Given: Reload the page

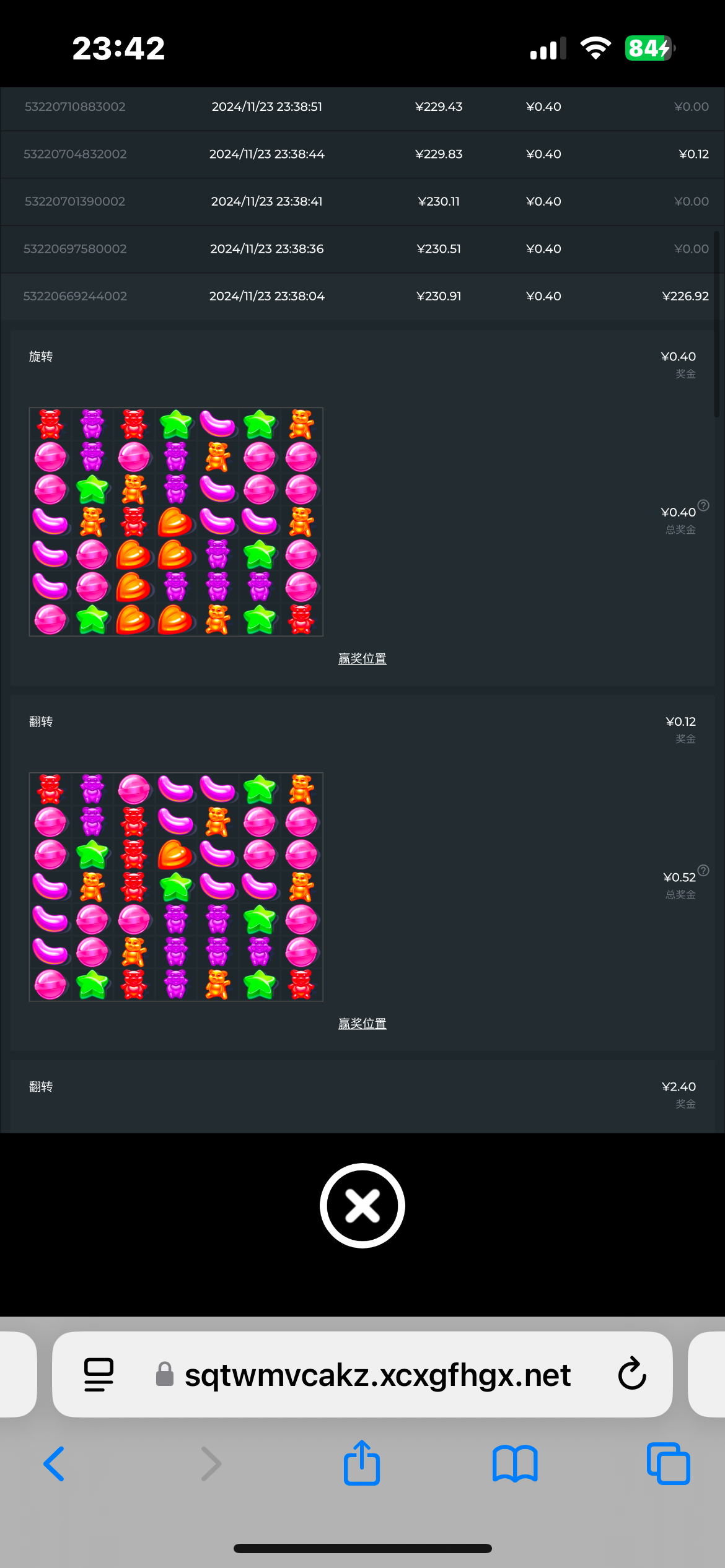Looking at the screenshot, I should tap(631, 1374).
